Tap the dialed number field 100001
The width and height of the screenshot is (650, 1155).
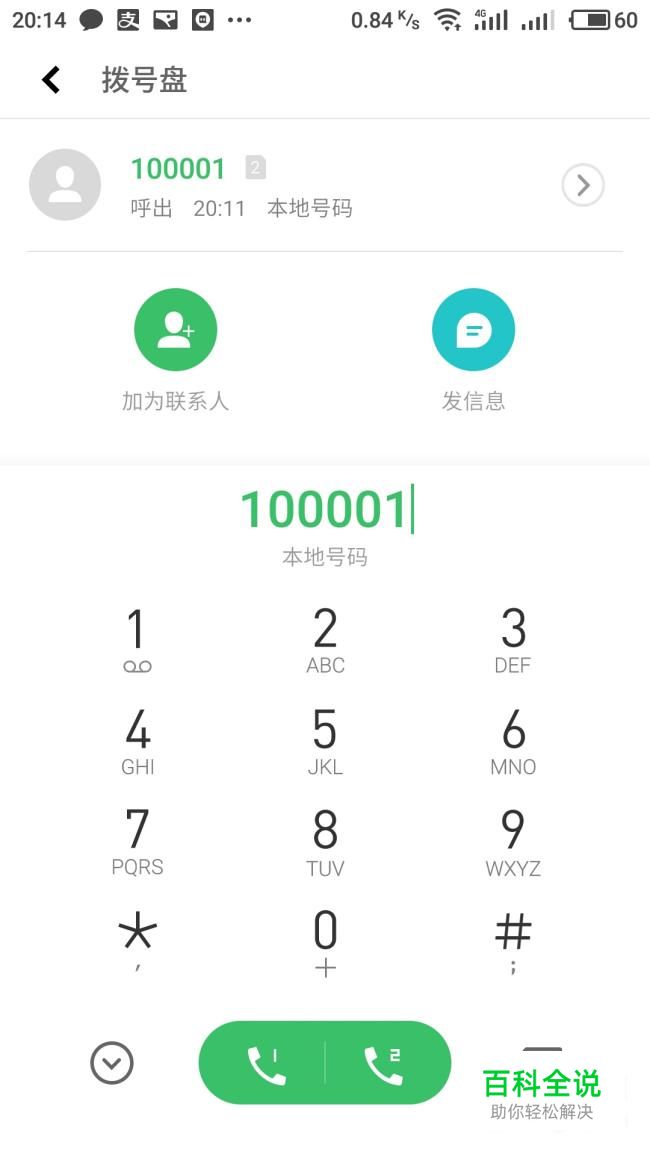point(324,509)
